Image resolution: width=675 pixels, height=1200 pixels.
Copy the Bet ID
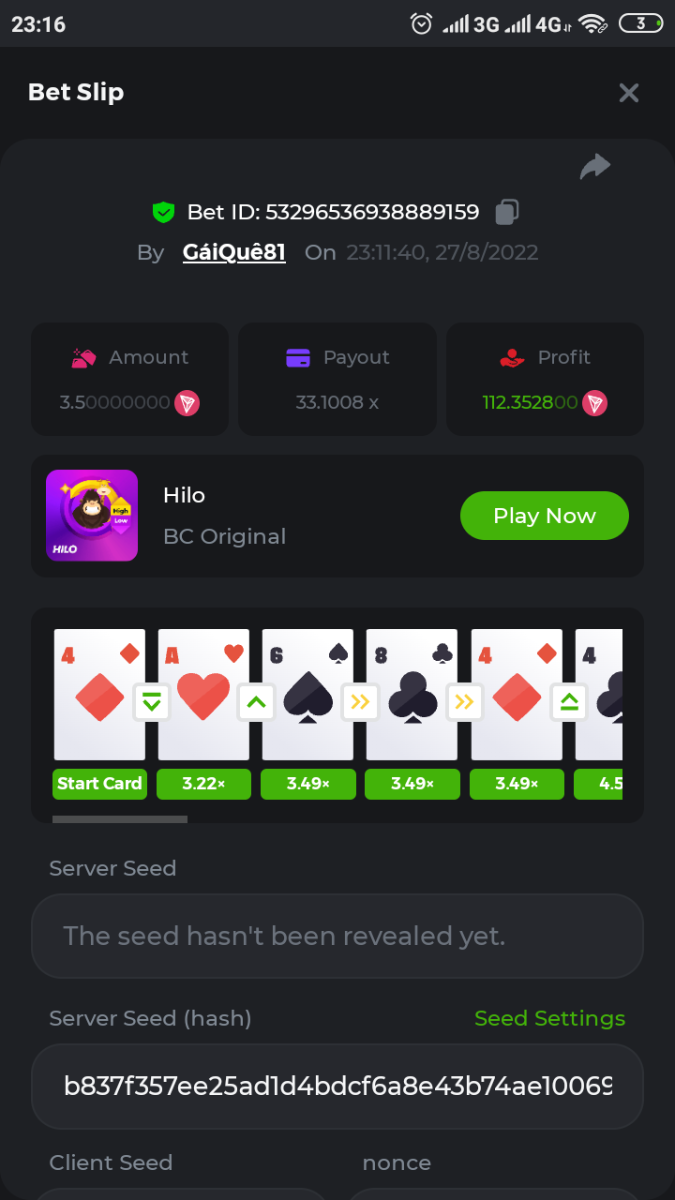(508, 212)
